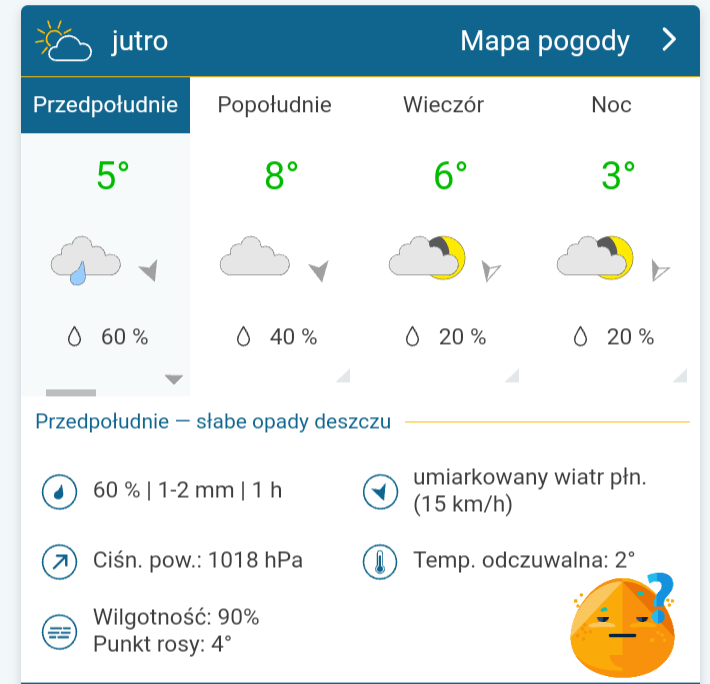710x684 pixels.
Task: Switch to the Noc tab
Action: (611, 105)
